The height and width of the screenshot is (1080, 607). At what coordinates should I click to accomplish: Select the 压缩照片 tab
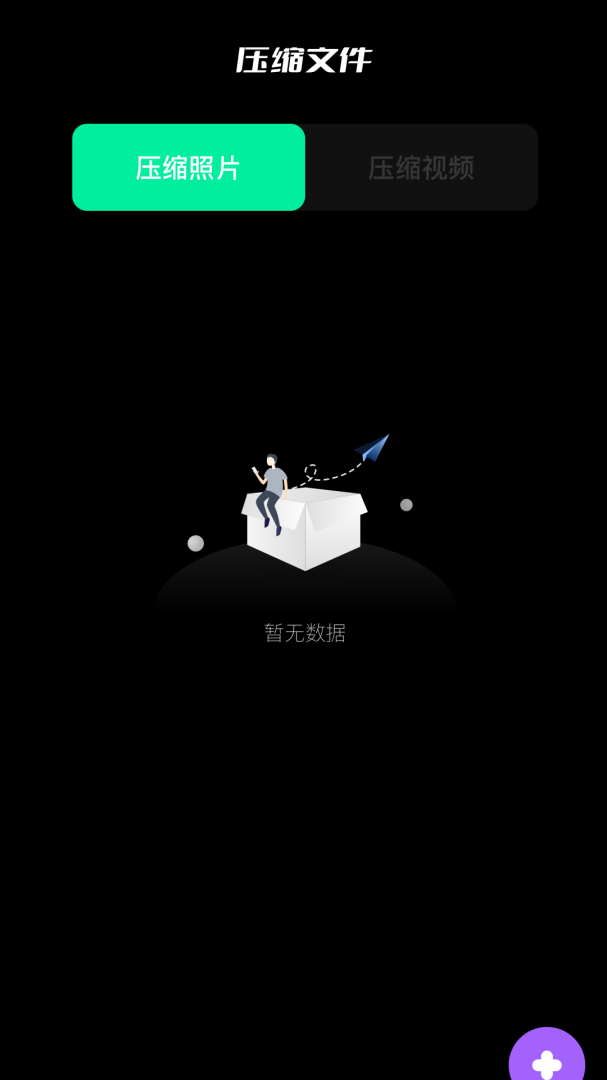click(x=188, y=167)
